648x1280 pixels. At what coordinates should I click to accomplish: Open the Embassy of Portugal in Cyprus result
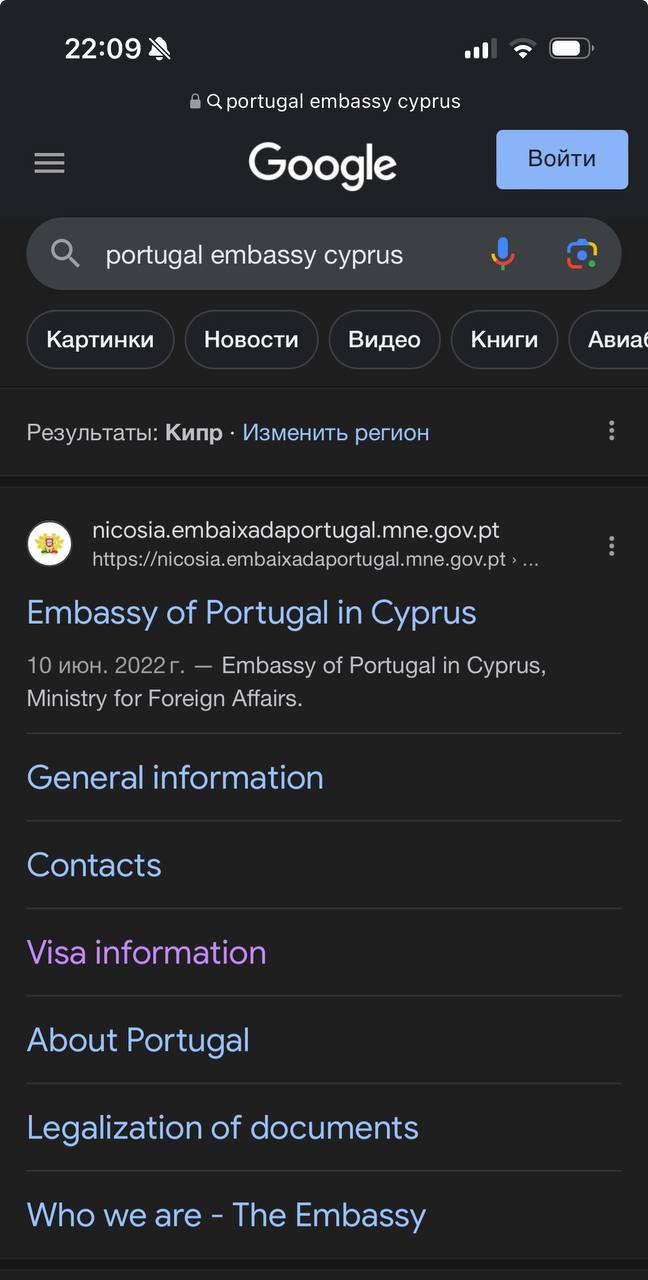tap(252, 612)
